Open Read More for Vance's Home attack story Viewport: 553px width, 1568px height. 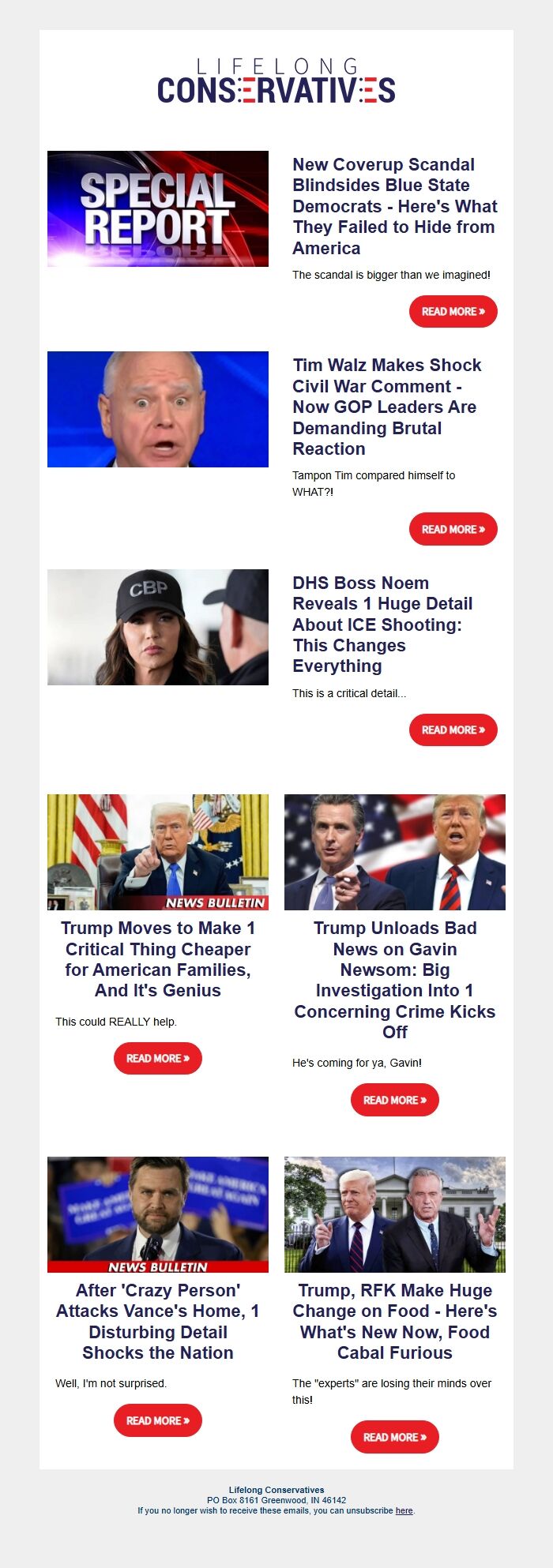coord(158,1420)
